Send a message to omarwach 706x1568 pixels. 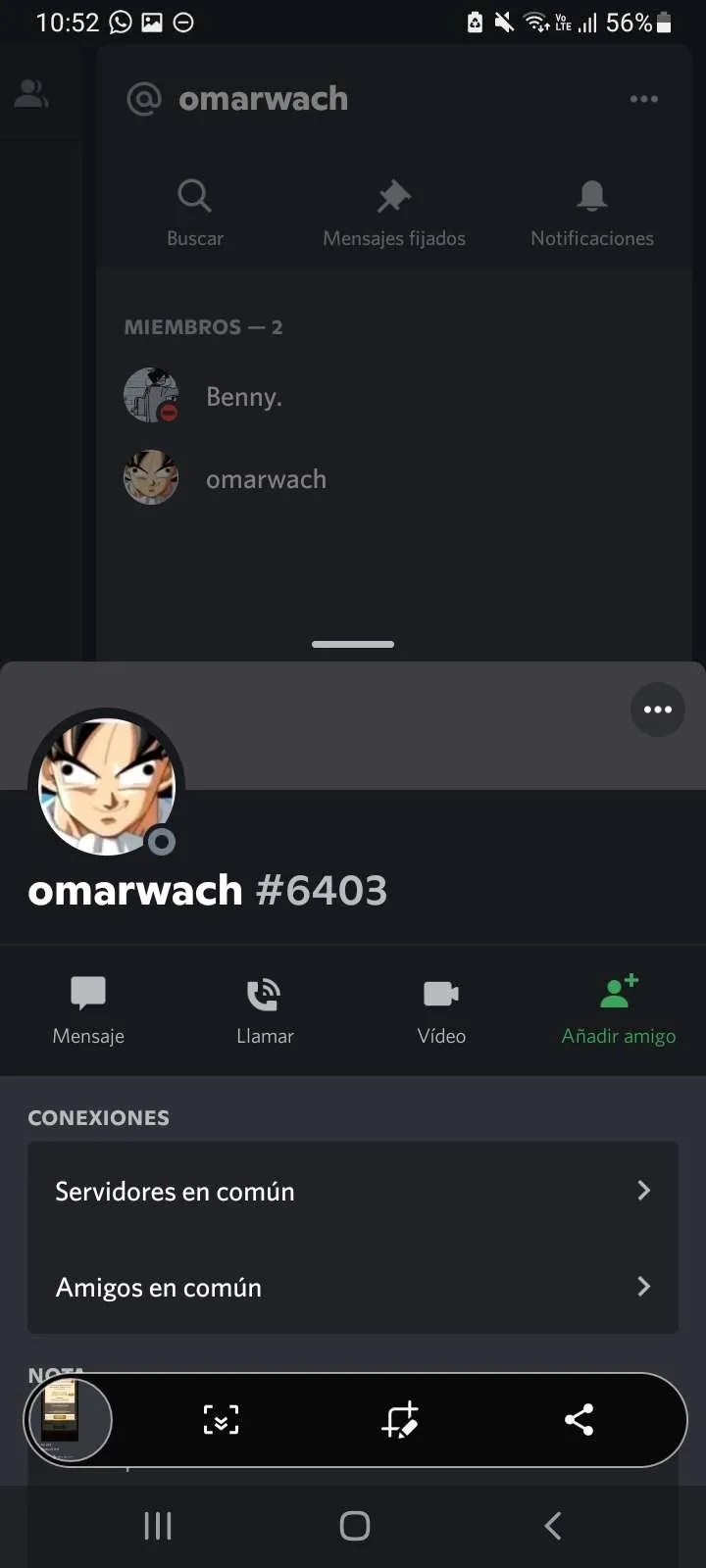pyautogui.click(x=88, y=1010)
